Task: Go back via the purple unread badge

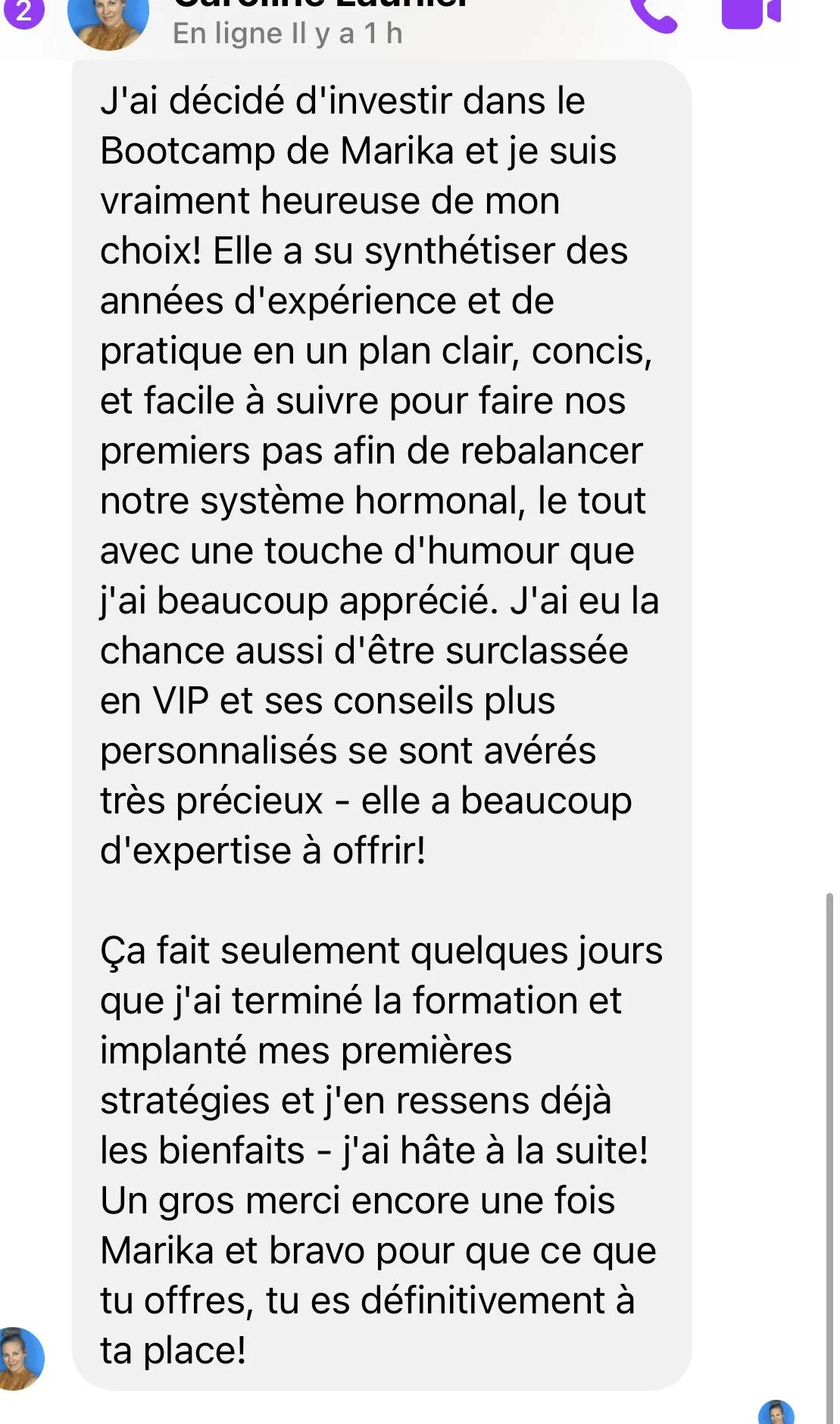Action: [24, 12]
